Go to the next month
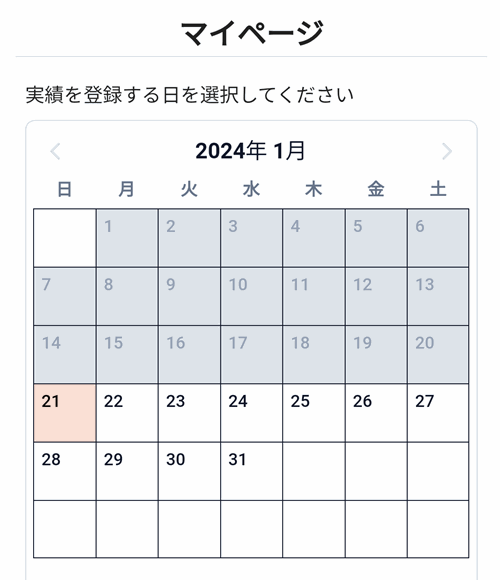The width and height of the screenshot is (500, 580). pos(447,151)
